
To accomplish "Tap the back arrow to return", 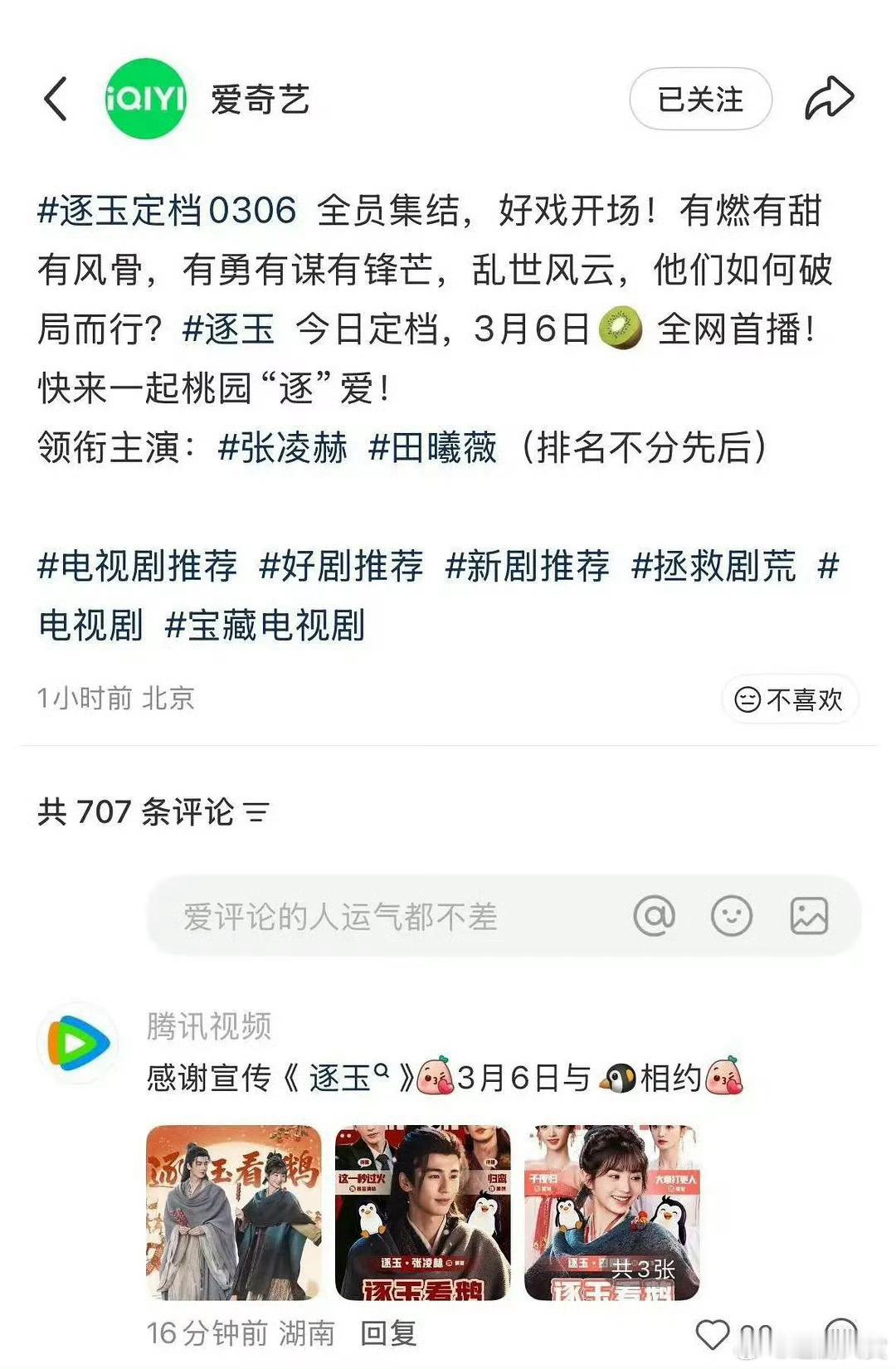I will tap(56, 97).
